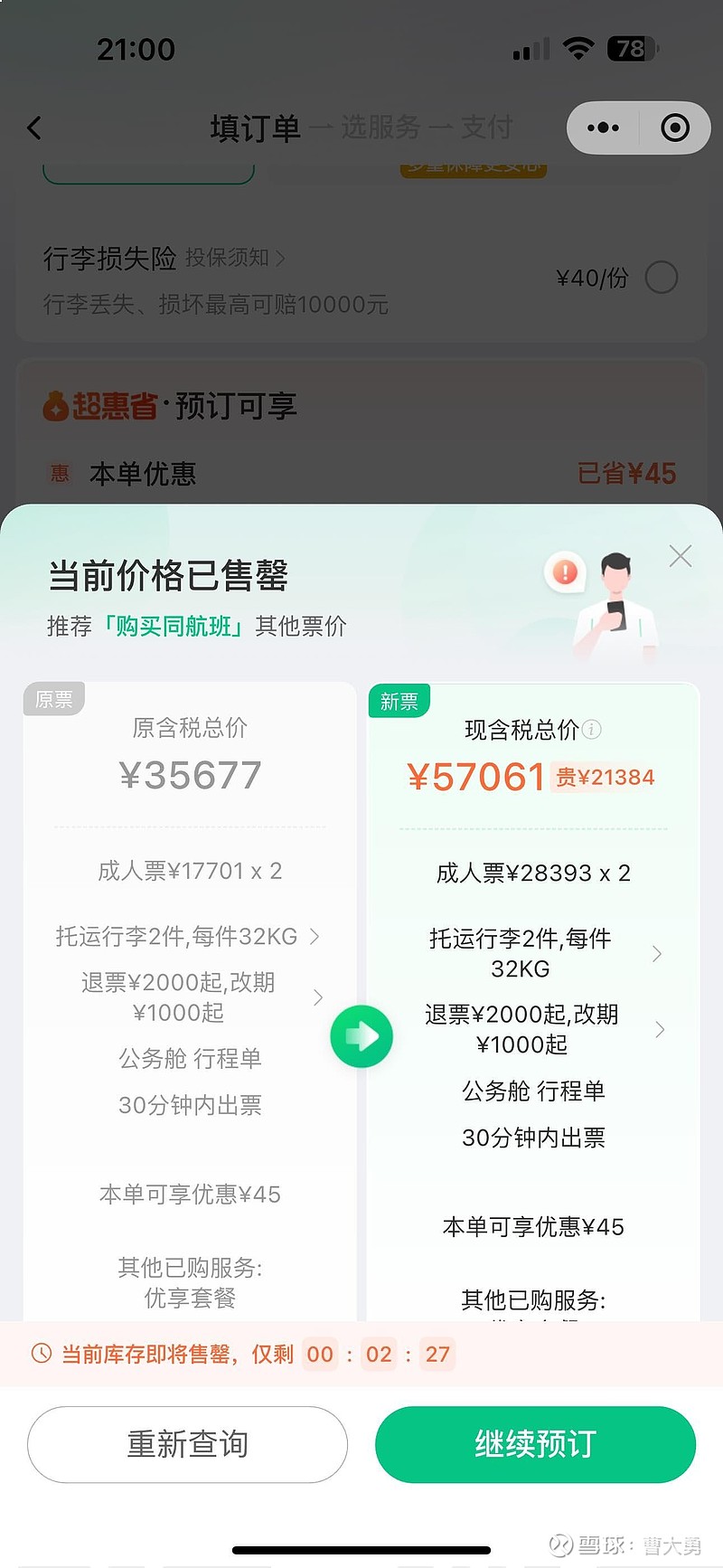This screenshot has width=723, height=1568.
Task: Tap the red alert exclamation icon
Action: point(565,572)
